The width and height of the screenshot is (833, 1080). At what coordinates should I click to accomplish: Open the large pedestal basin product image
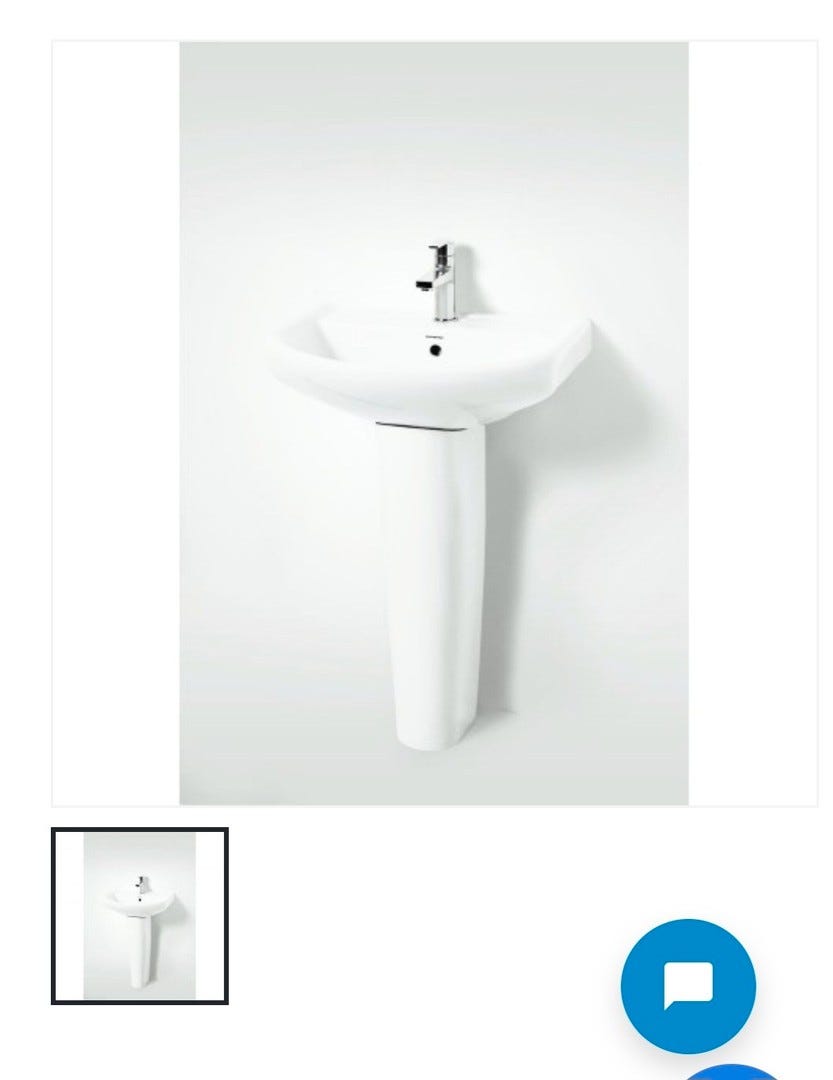coord(434,423)
